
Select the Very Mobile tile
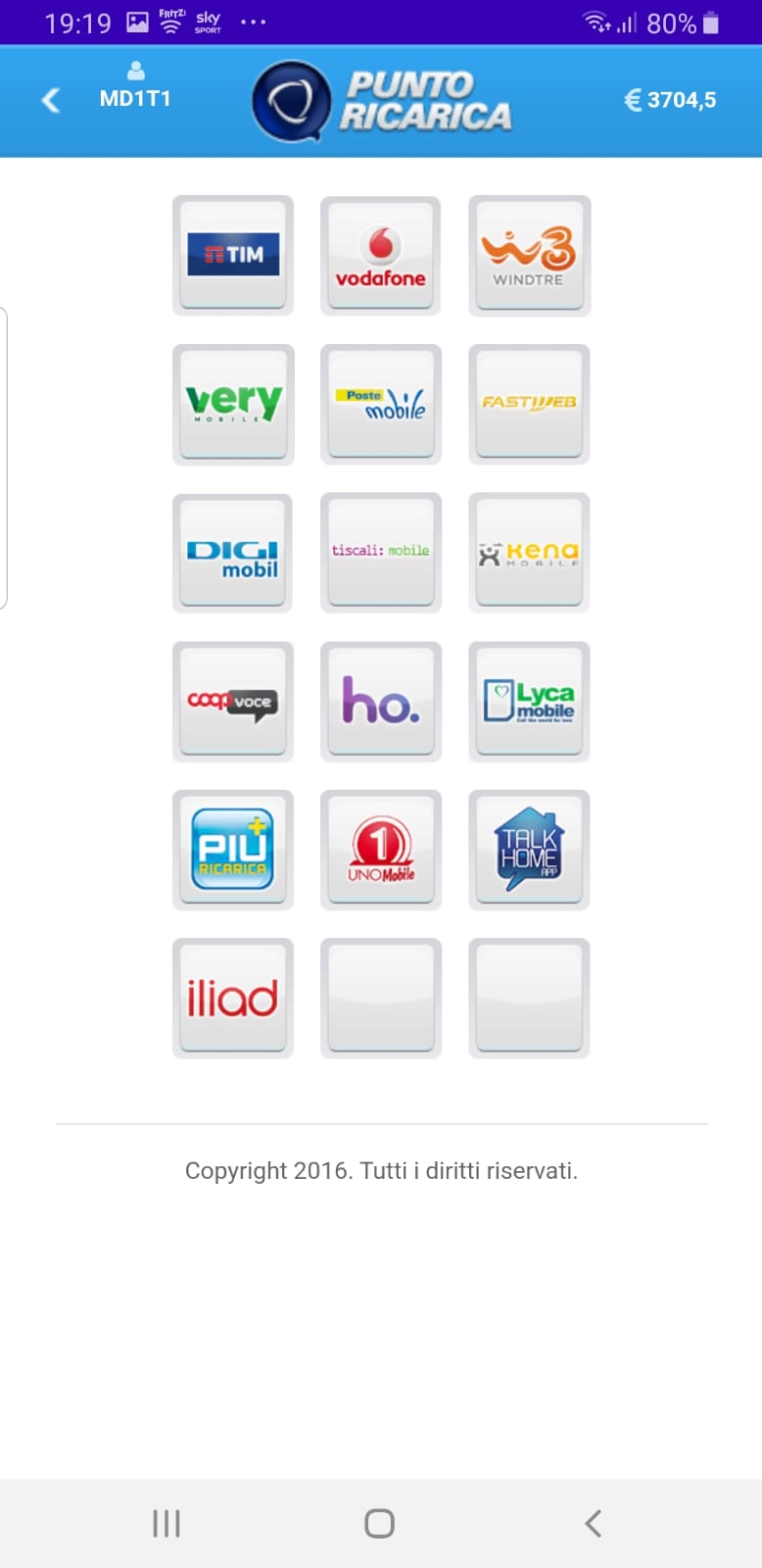tap(232, 405)
